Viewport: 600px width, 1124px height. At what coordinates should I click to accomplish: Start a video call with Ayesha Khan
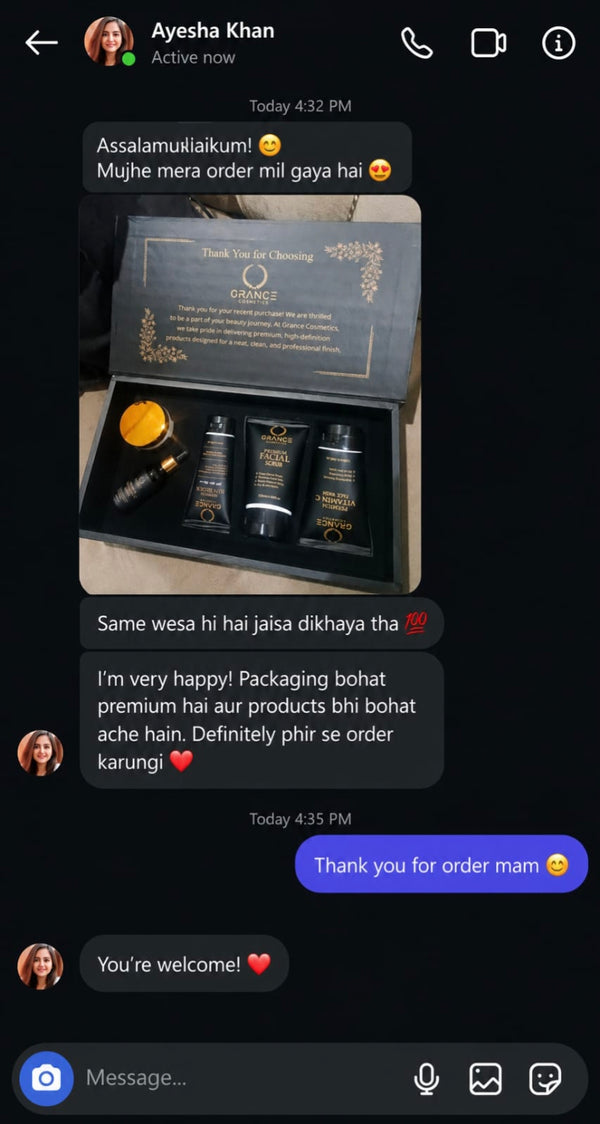point(488,44)
